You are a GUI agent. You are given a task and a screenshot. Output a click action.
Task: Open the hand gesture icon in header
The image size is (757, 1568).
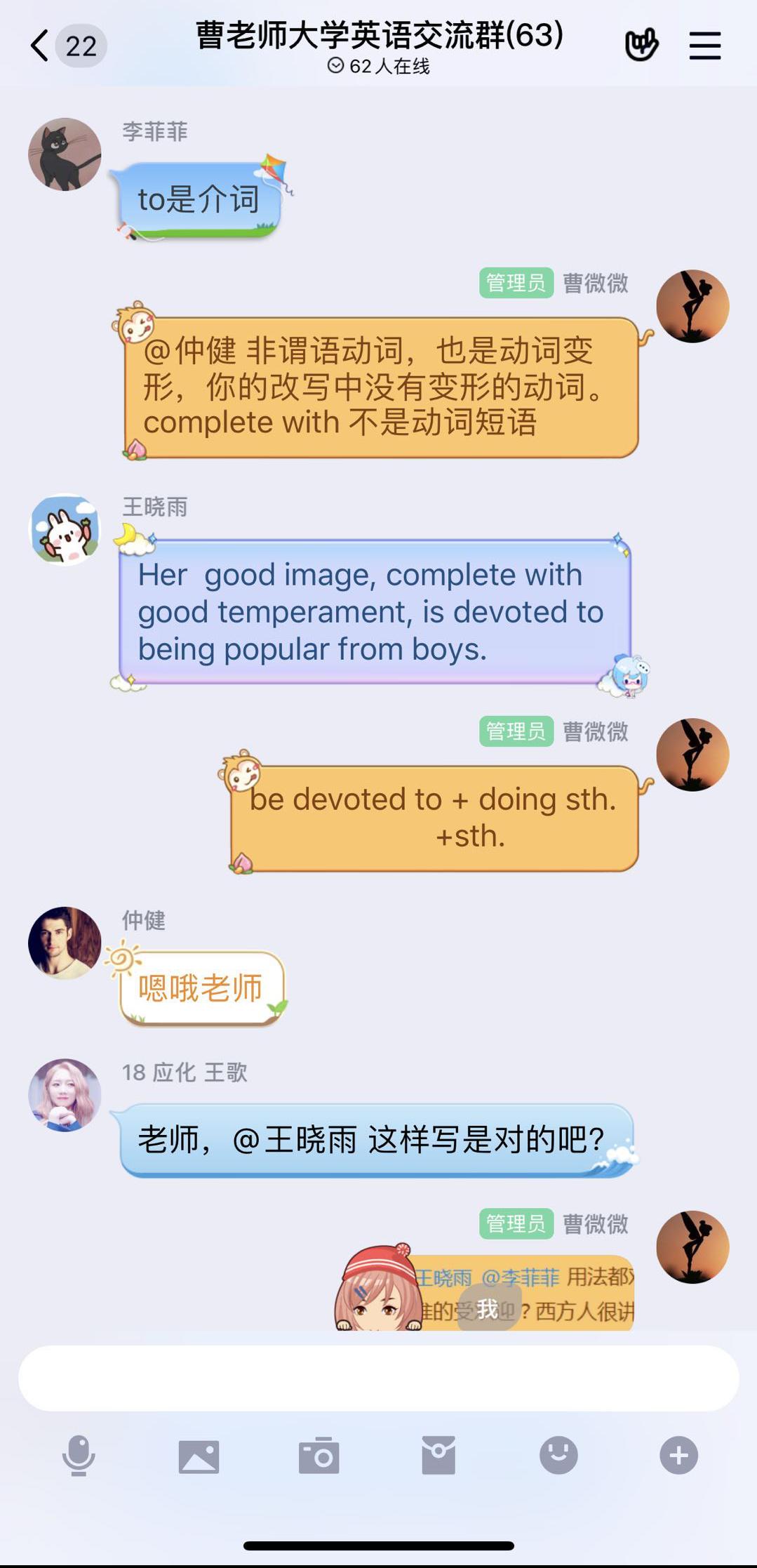click(x=641, y=46)
